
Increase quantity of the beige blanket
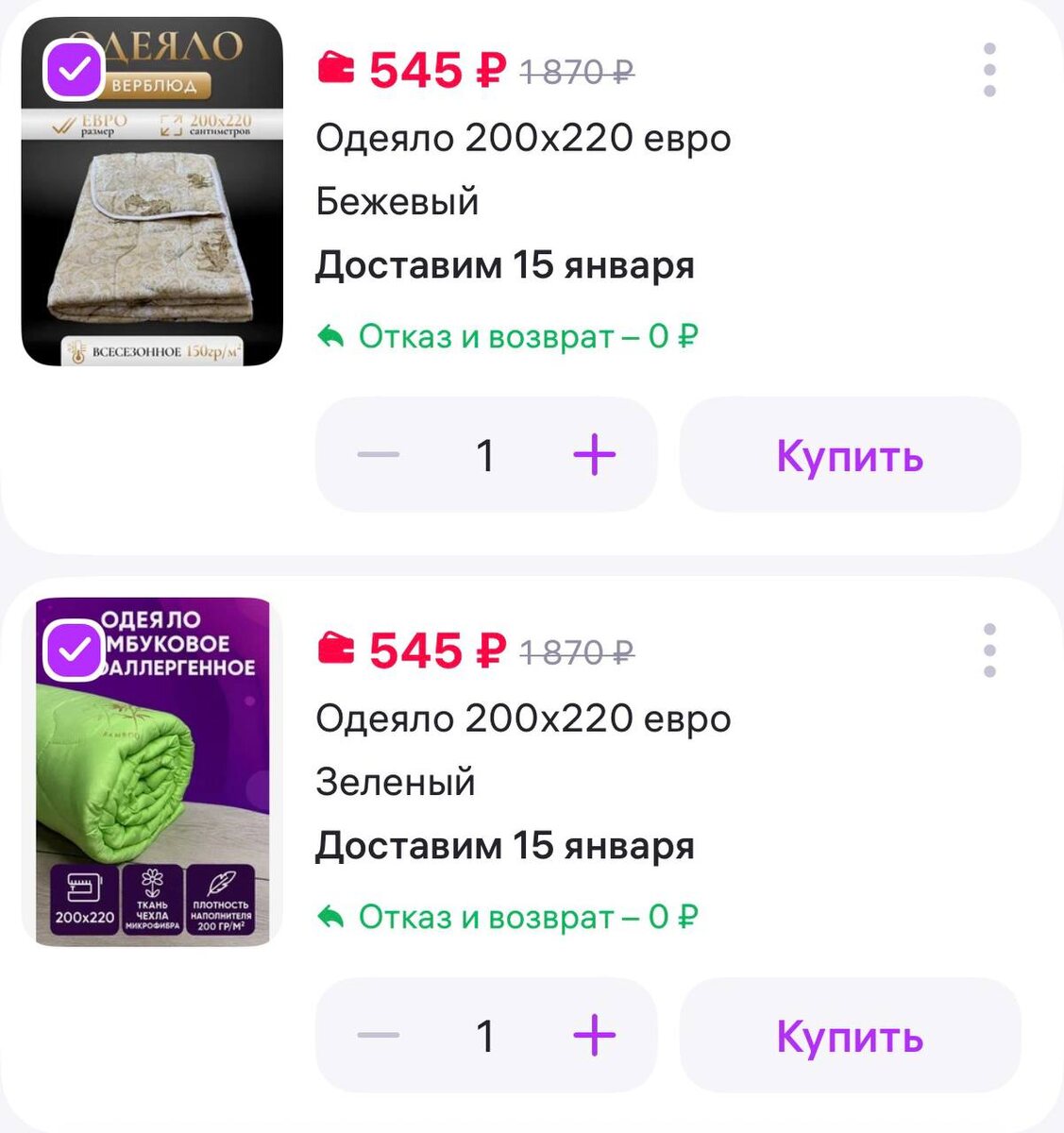pyautogui.click(x=594, y=456)
